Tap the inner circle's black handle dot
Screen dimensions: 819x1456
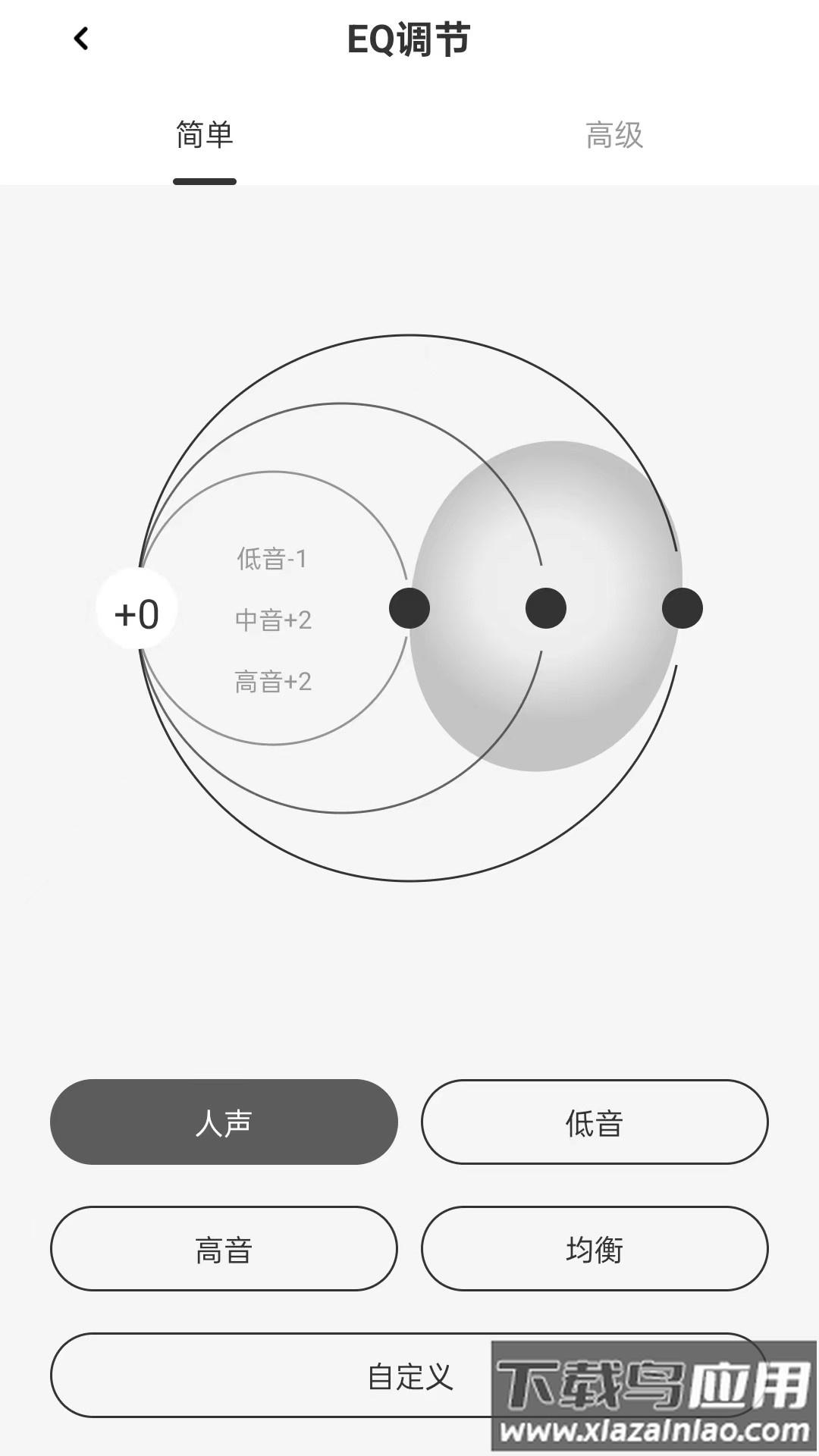click(x=409, y=608)
